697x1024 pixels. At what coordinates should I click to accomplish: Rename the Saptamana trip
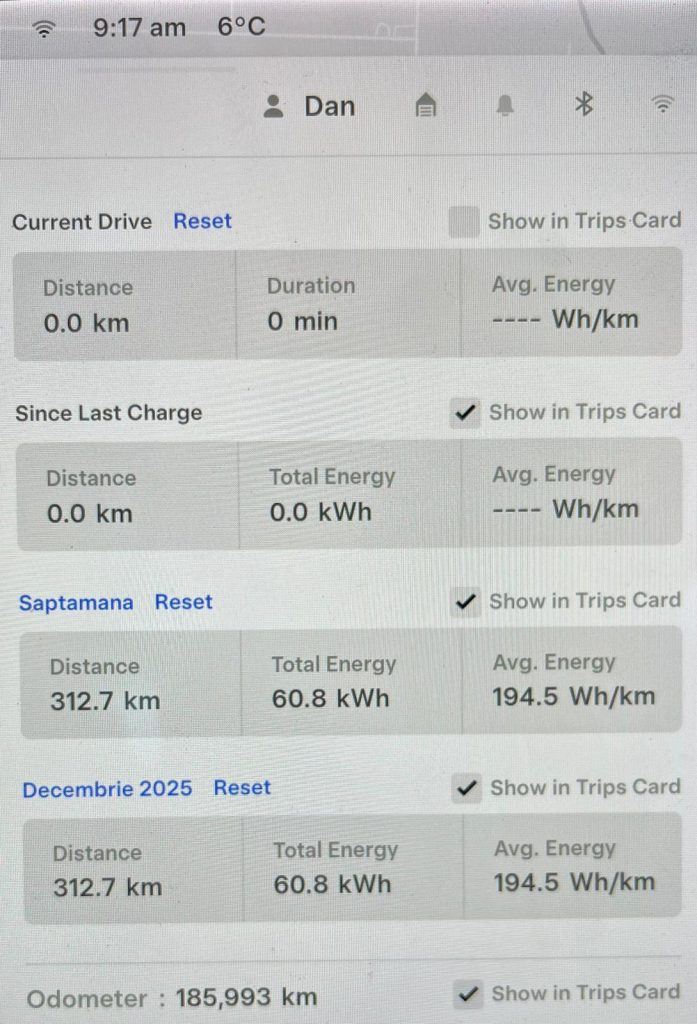point(76,603)
